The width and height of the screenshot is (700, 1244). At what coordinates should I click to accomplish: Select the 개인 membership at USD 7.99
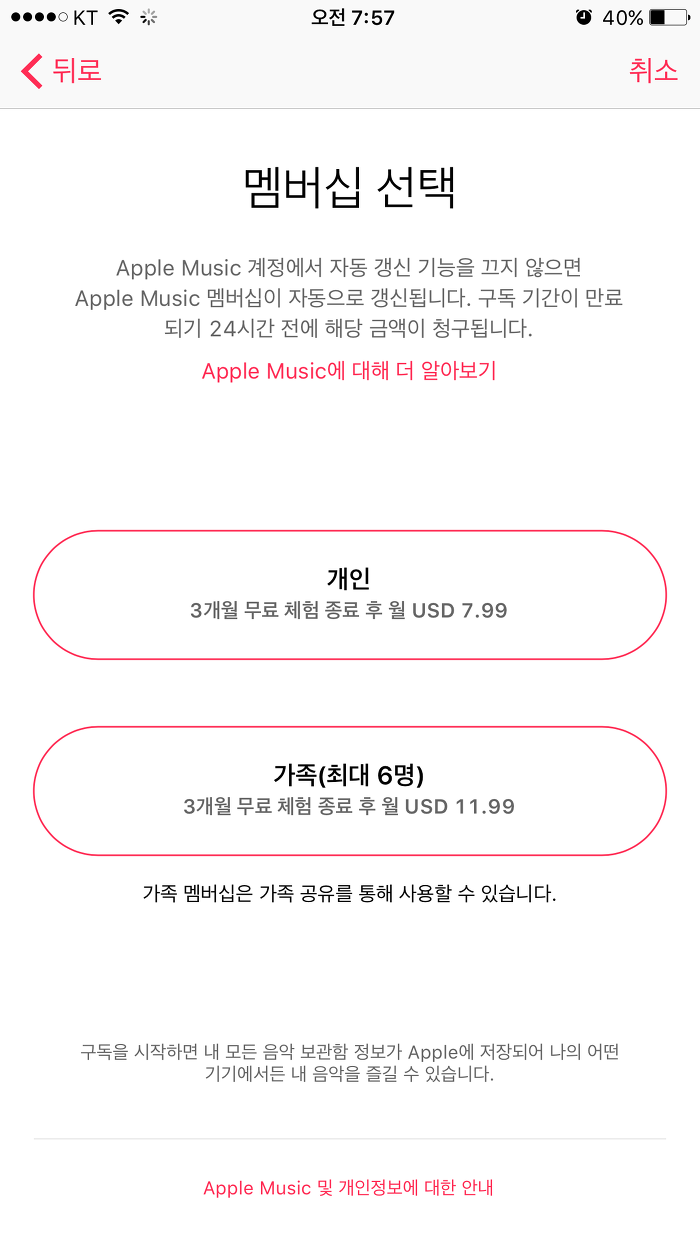tap(349, 595)
